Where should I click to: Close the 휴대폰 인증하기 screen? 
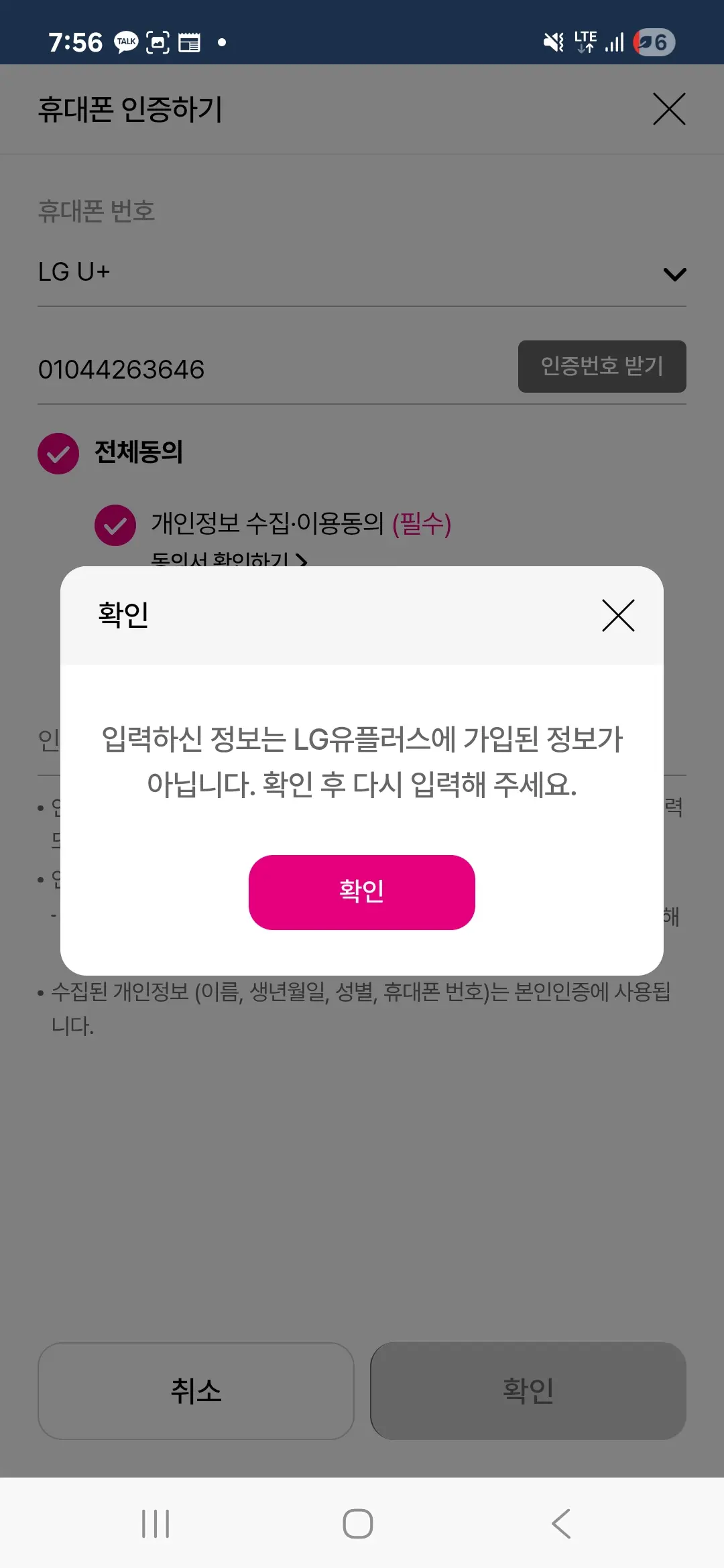click(669, 109)
